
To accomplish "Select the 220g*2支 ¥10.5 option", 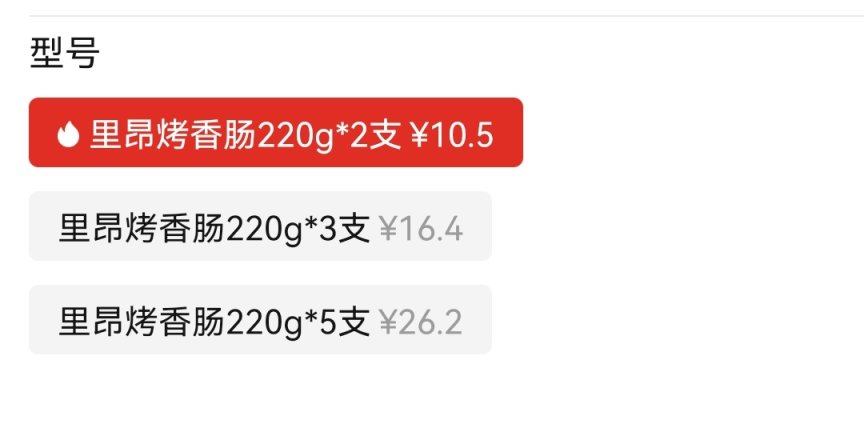I will coord(276,132).
